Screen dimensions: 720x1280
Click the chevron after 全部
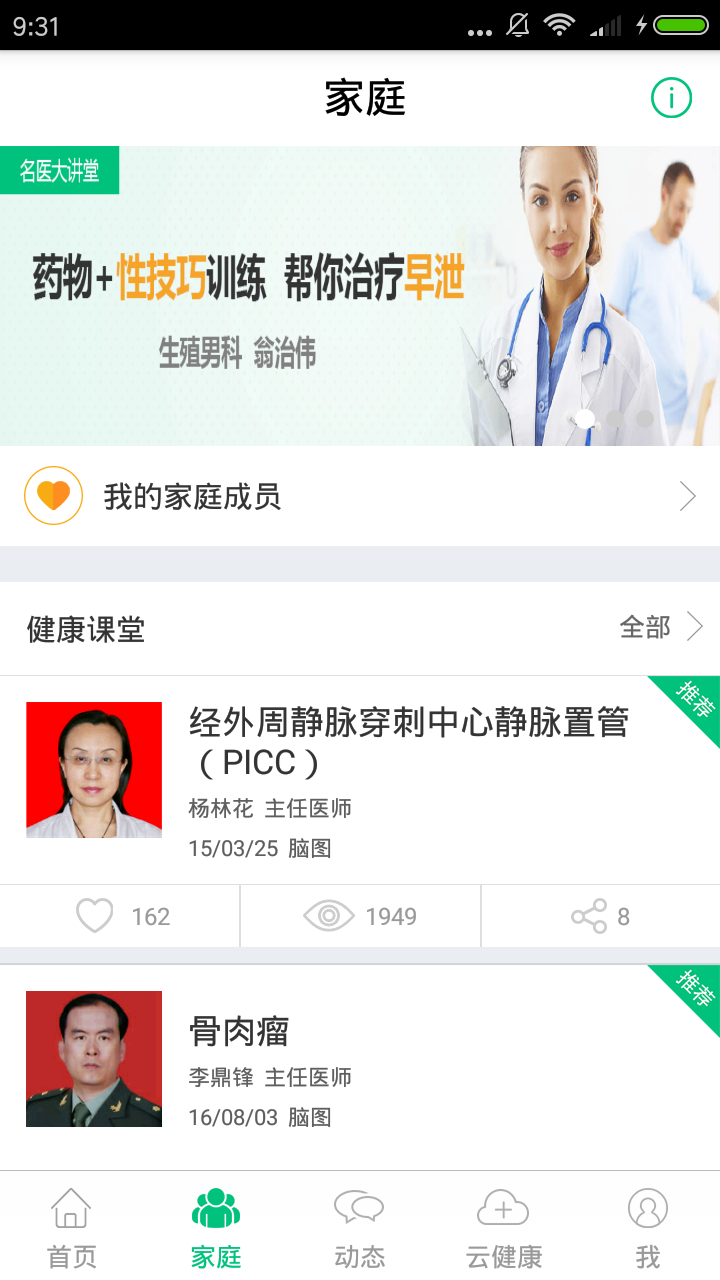(695, 627)
